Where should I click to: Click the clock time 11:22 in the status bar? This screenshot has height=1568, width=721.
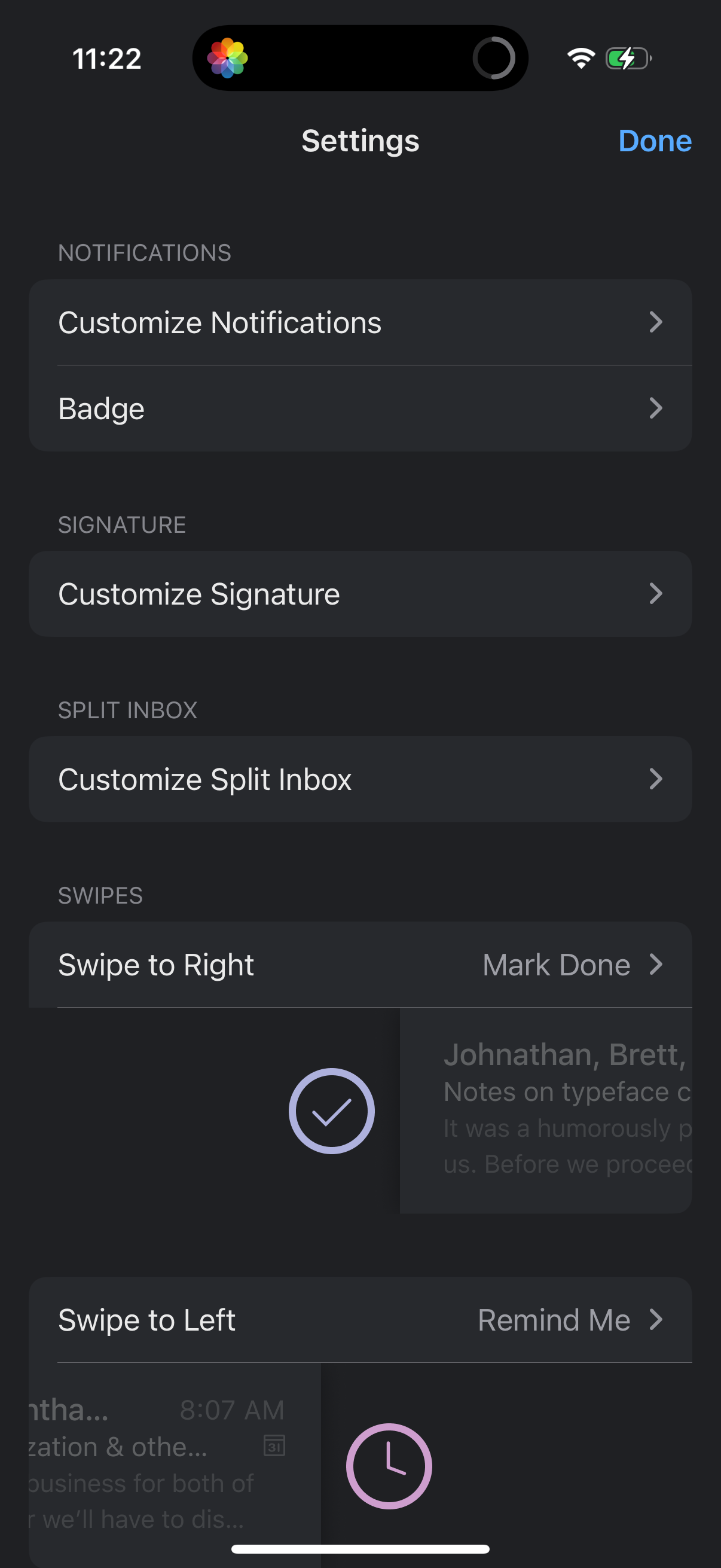click(x=106, y=58)
